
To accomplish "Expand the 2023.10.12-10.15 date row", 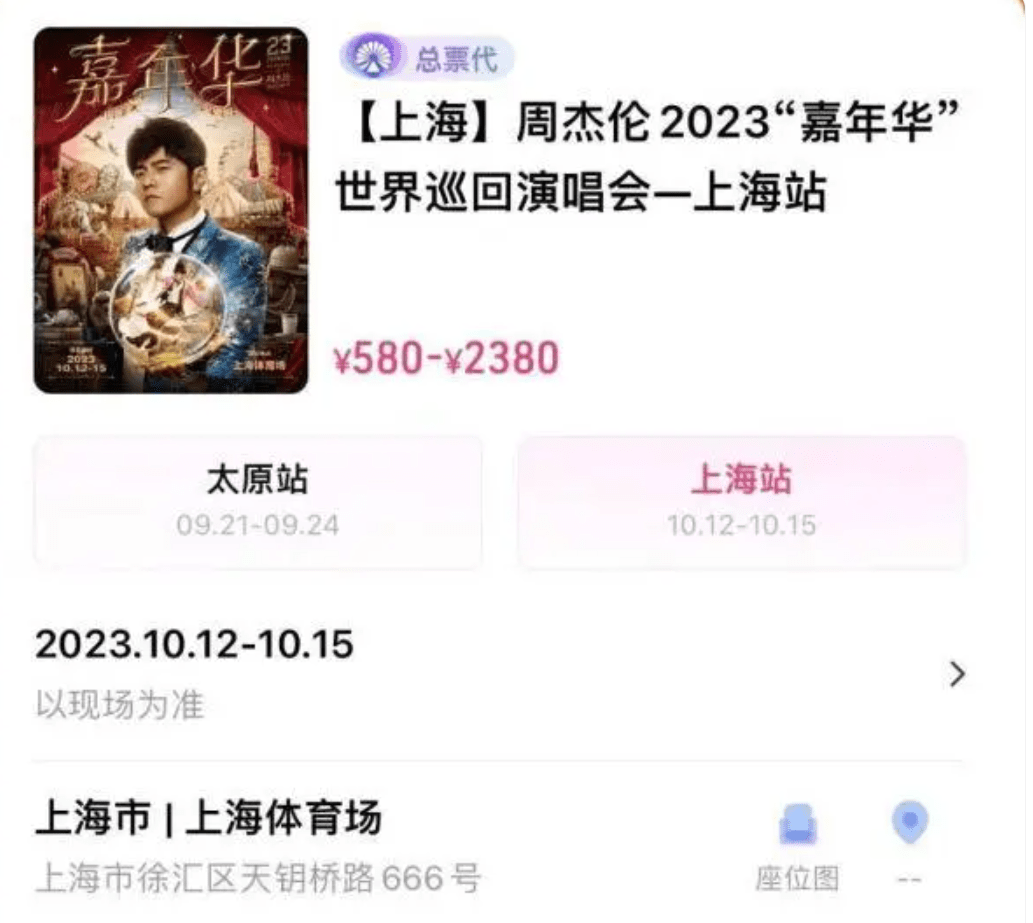I will coord(956,674).
